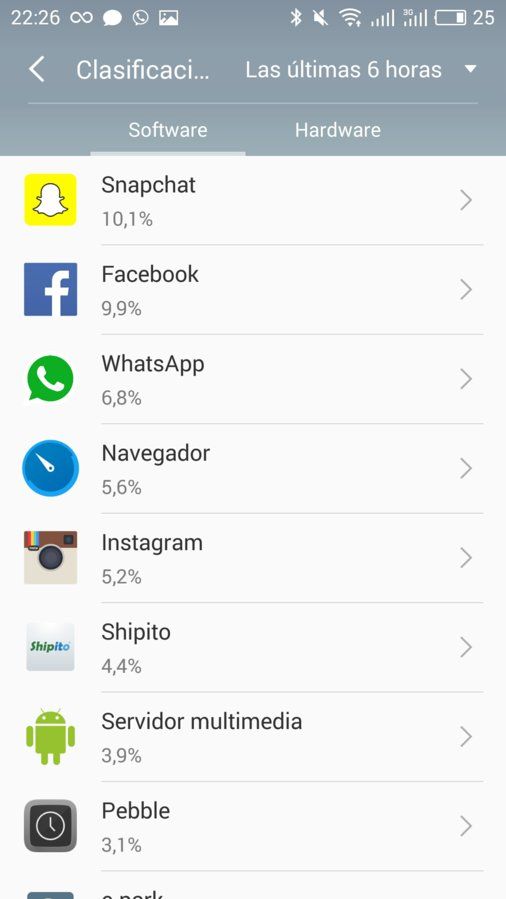Go back using the header arrow
Screen dimensions: 506x899
[37, 70]
